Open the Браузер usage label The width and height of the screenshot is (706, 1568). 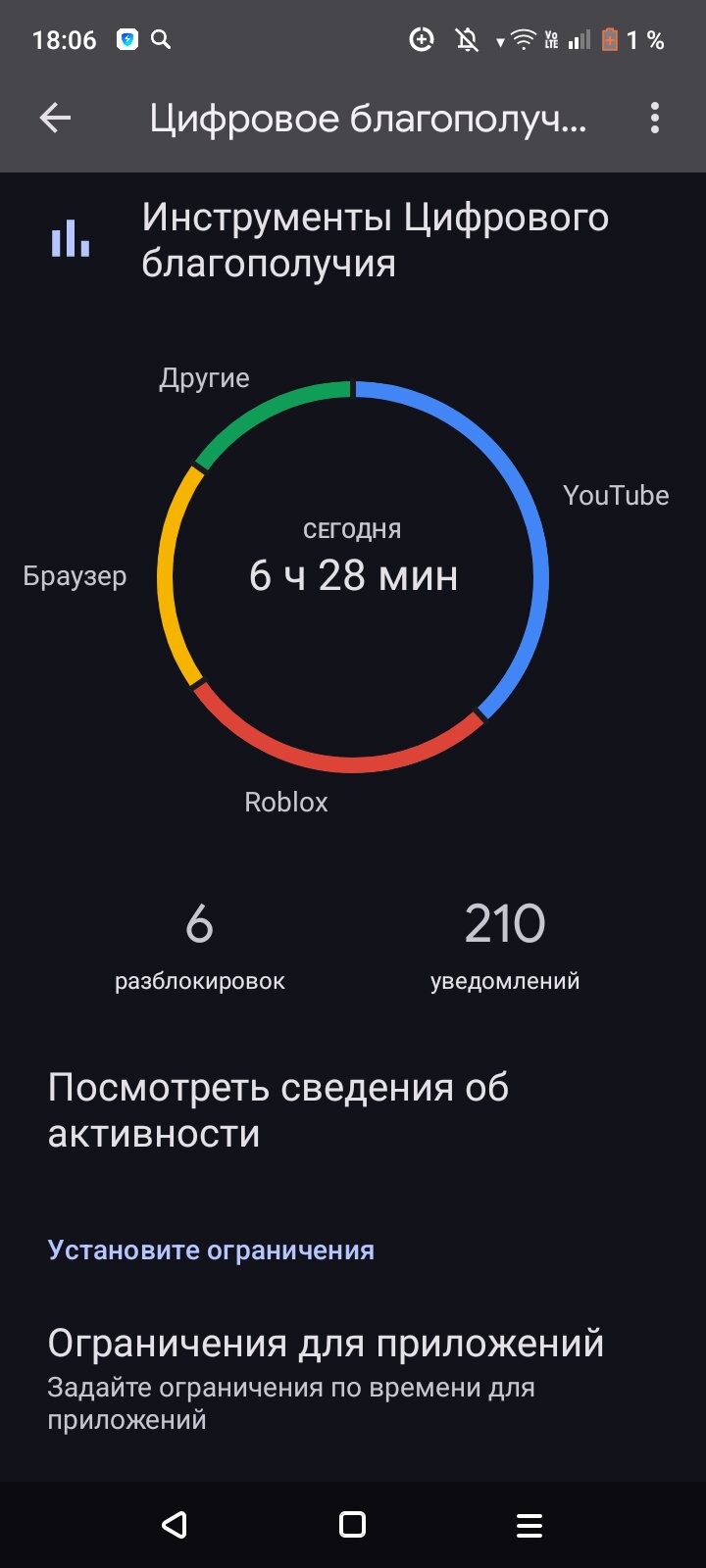tap(75, 576)
